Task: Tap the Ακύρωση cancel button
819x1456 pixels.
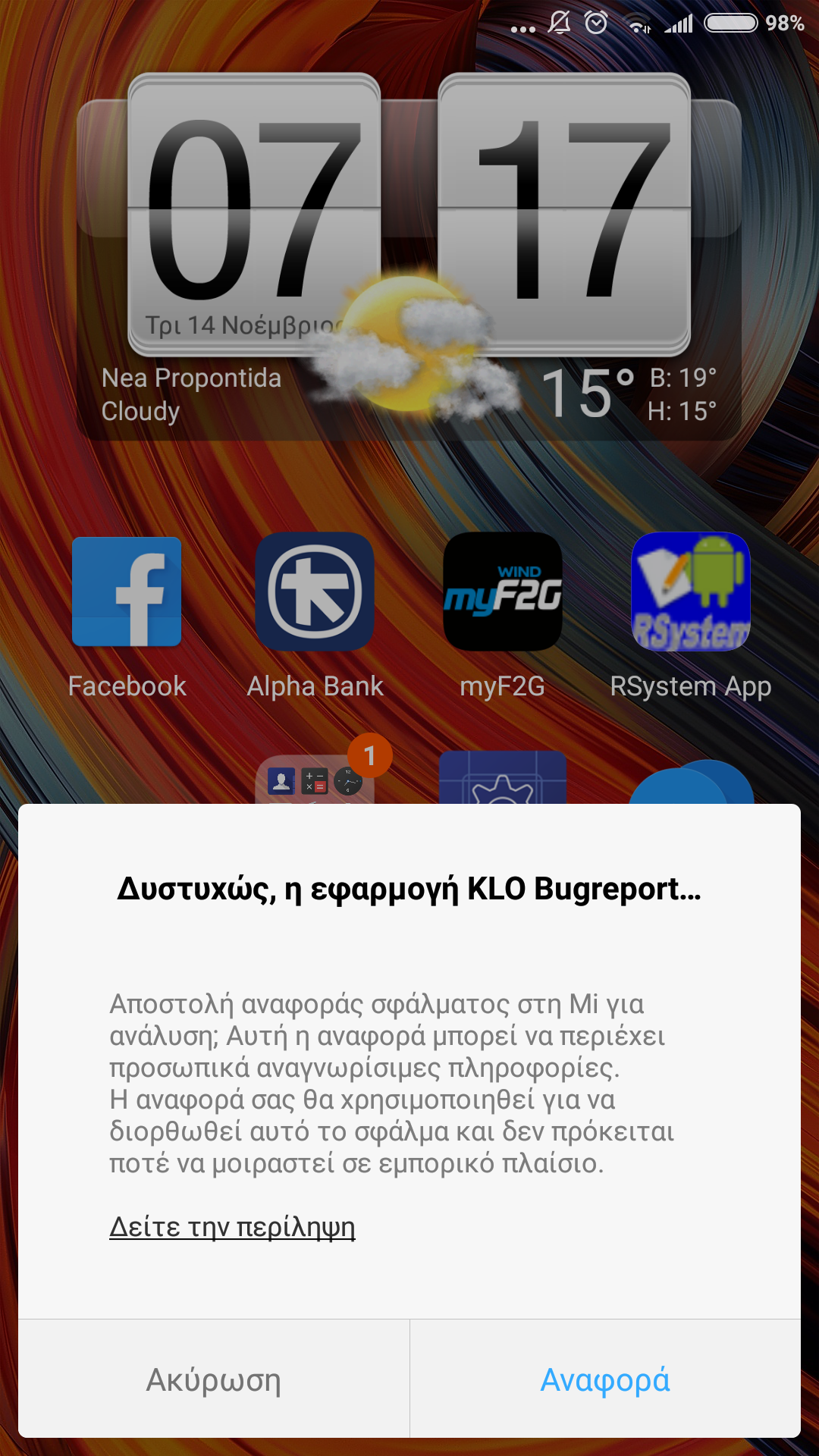Action: point(214,1379)
